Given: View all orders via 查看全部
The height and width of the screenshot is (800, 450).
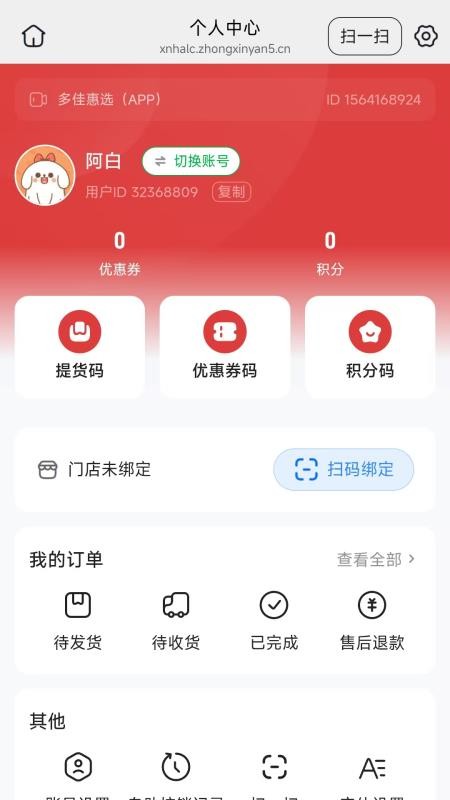Looking at the screenshot, I should pyautogui.click(x=376, y=560).
